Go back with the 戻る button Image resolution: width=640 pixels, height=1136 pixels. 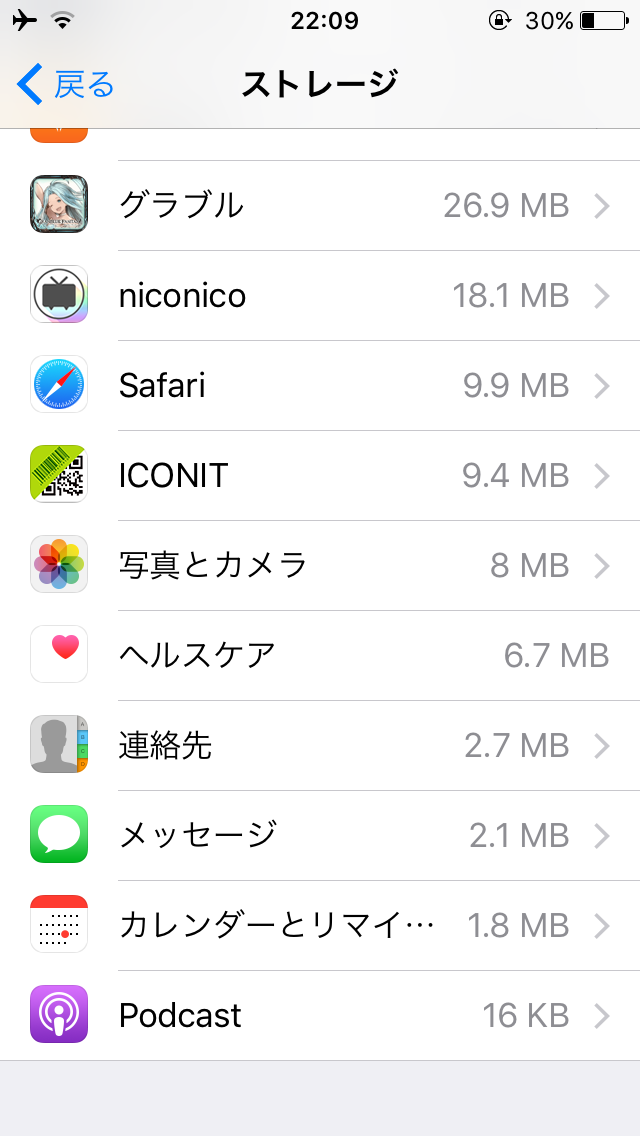tap(66, 85)
